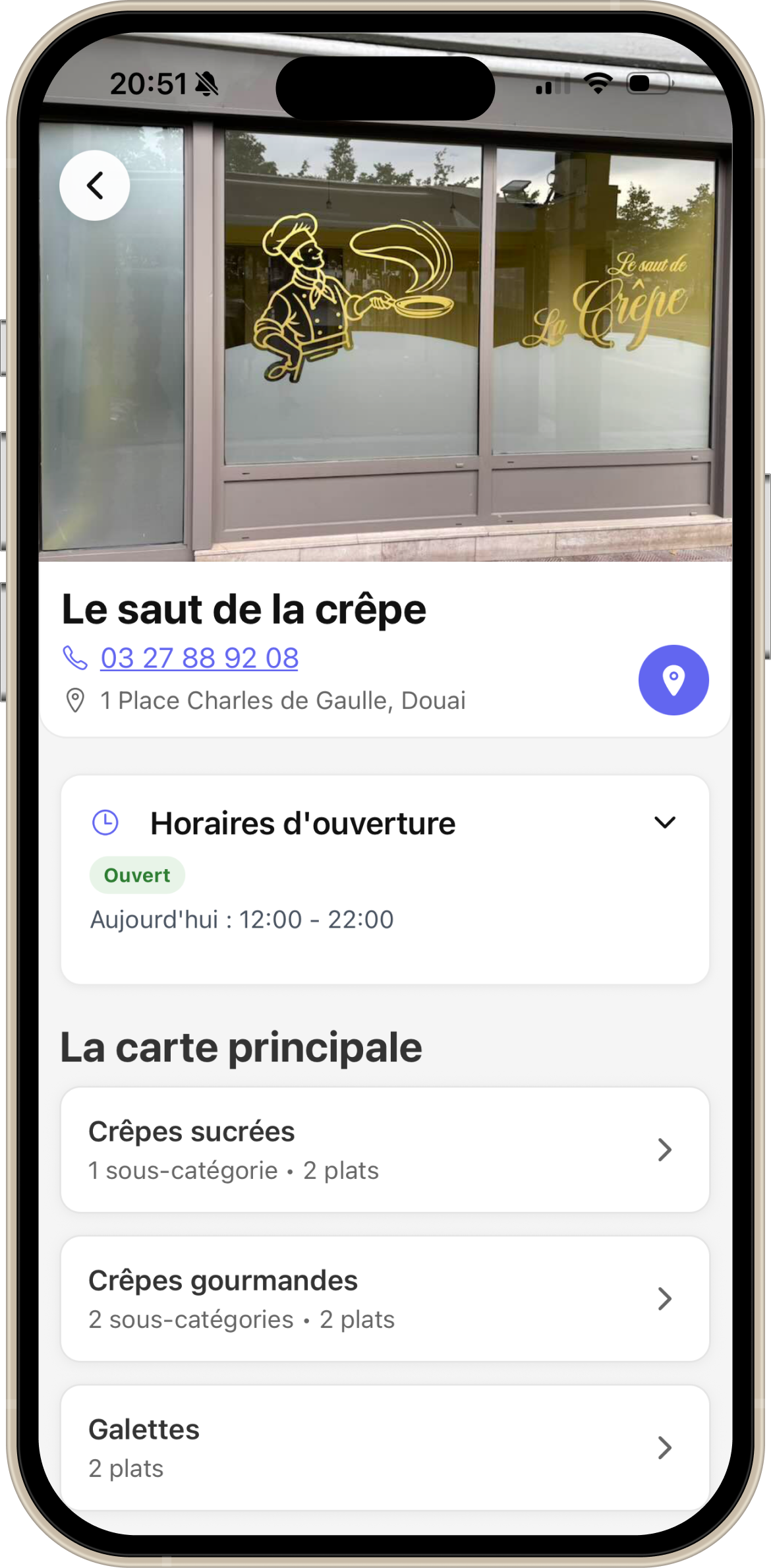The image size is (771, 1568).
Task: Click the back arrow on the photo
Action: point(95,185)
